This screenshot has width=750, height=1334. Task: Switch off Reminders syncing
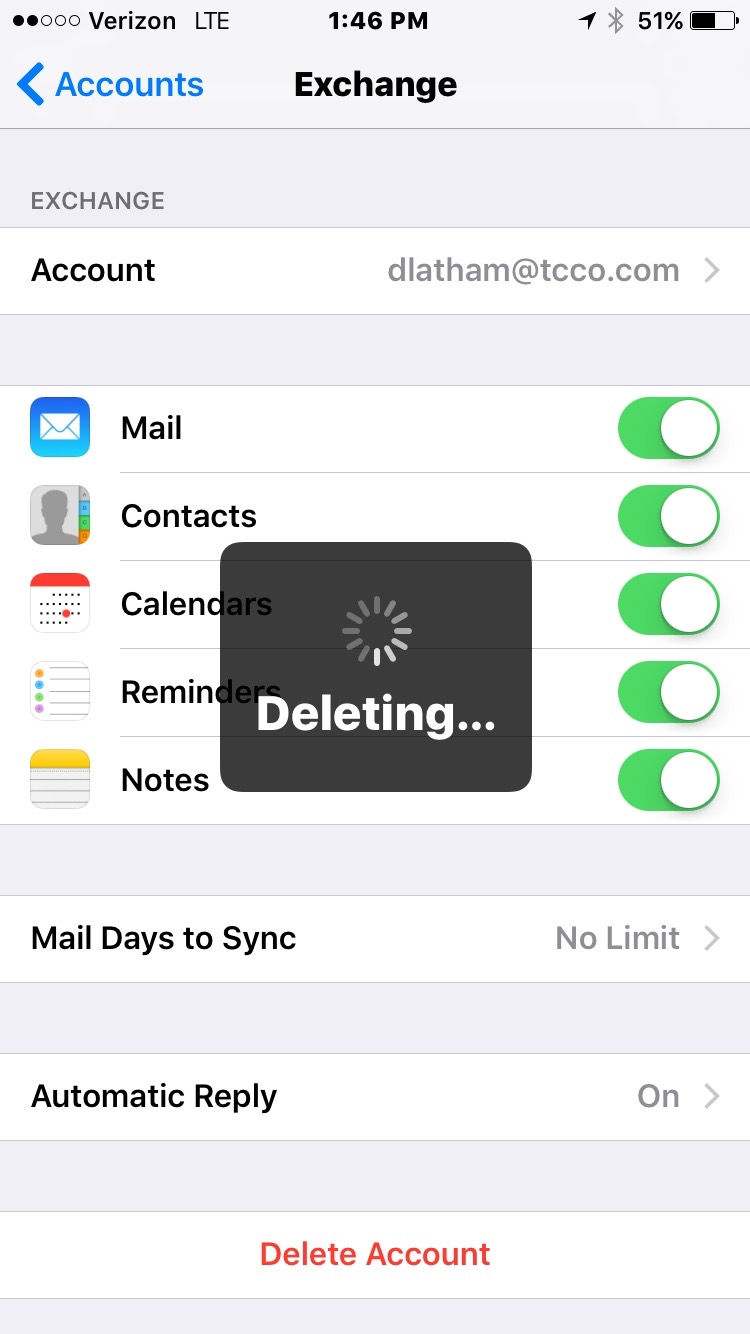(x=668, y=692)
